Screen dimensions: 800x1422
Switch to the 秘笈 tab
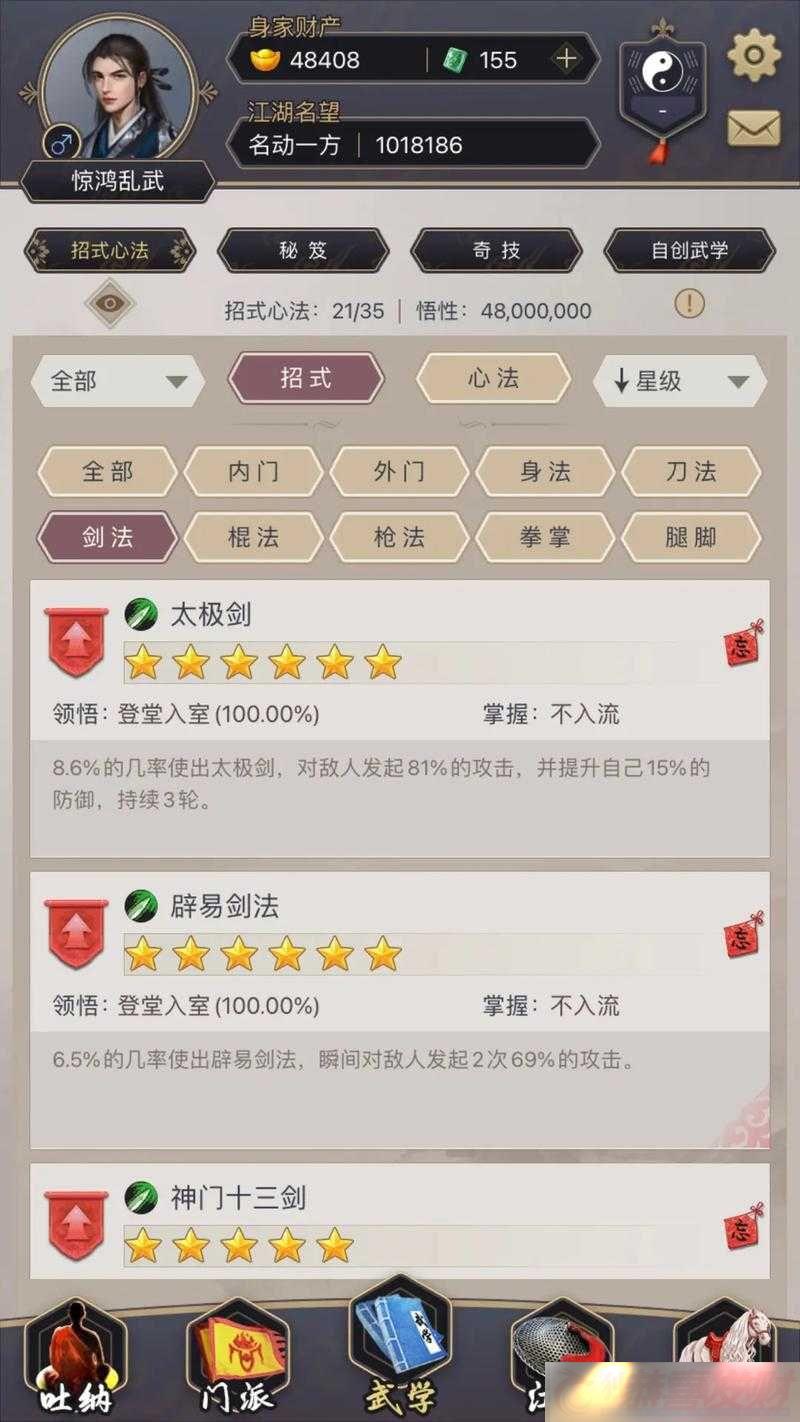[x=303, y=250]
